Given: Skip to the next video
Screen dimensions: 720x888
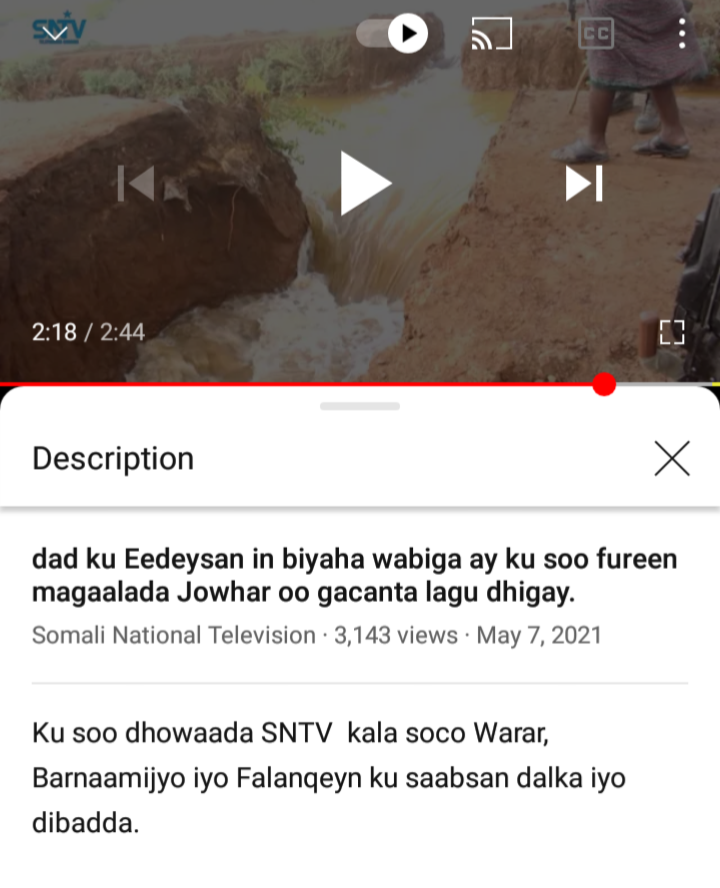Looking at the screenshot, I should 584,184.
